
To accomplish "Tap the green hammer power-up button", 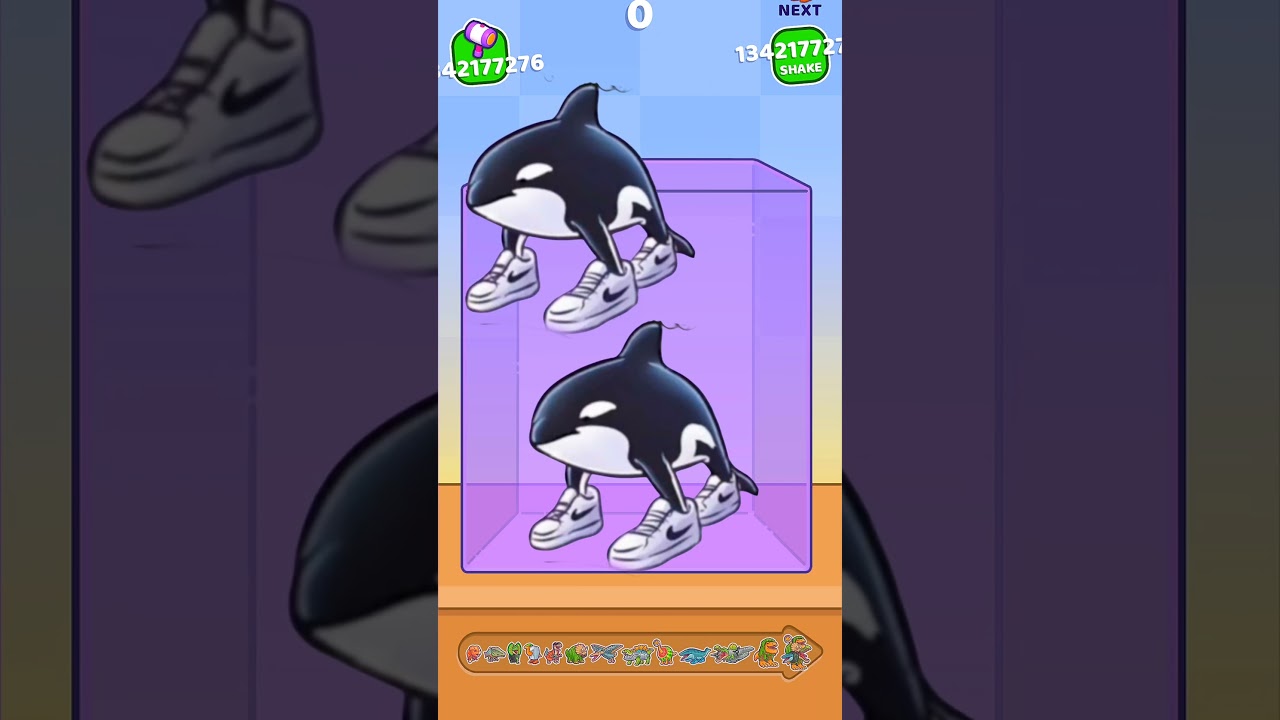I will [481, 52].
